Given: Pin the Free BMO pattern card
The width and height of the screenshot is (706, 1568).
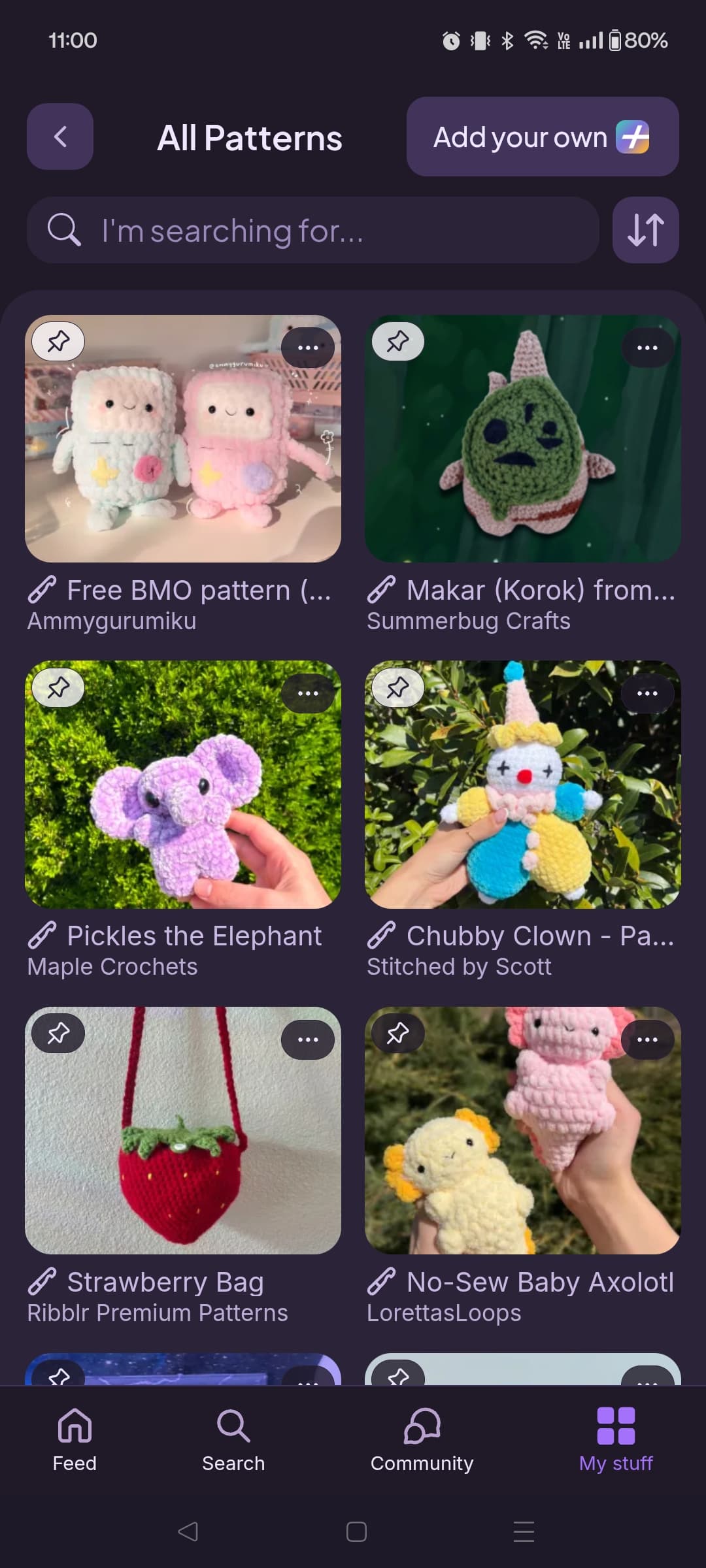Looking at the screenshot, I should click(58, 341).
